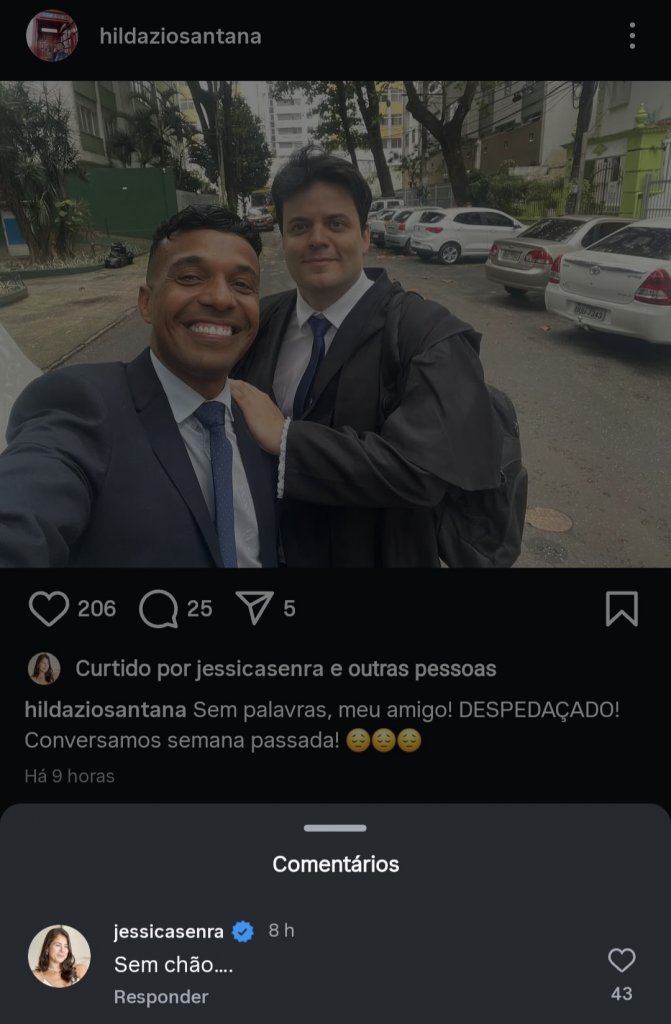Reply to jessicasenra's comment via Responder

[x=161, y=997]
